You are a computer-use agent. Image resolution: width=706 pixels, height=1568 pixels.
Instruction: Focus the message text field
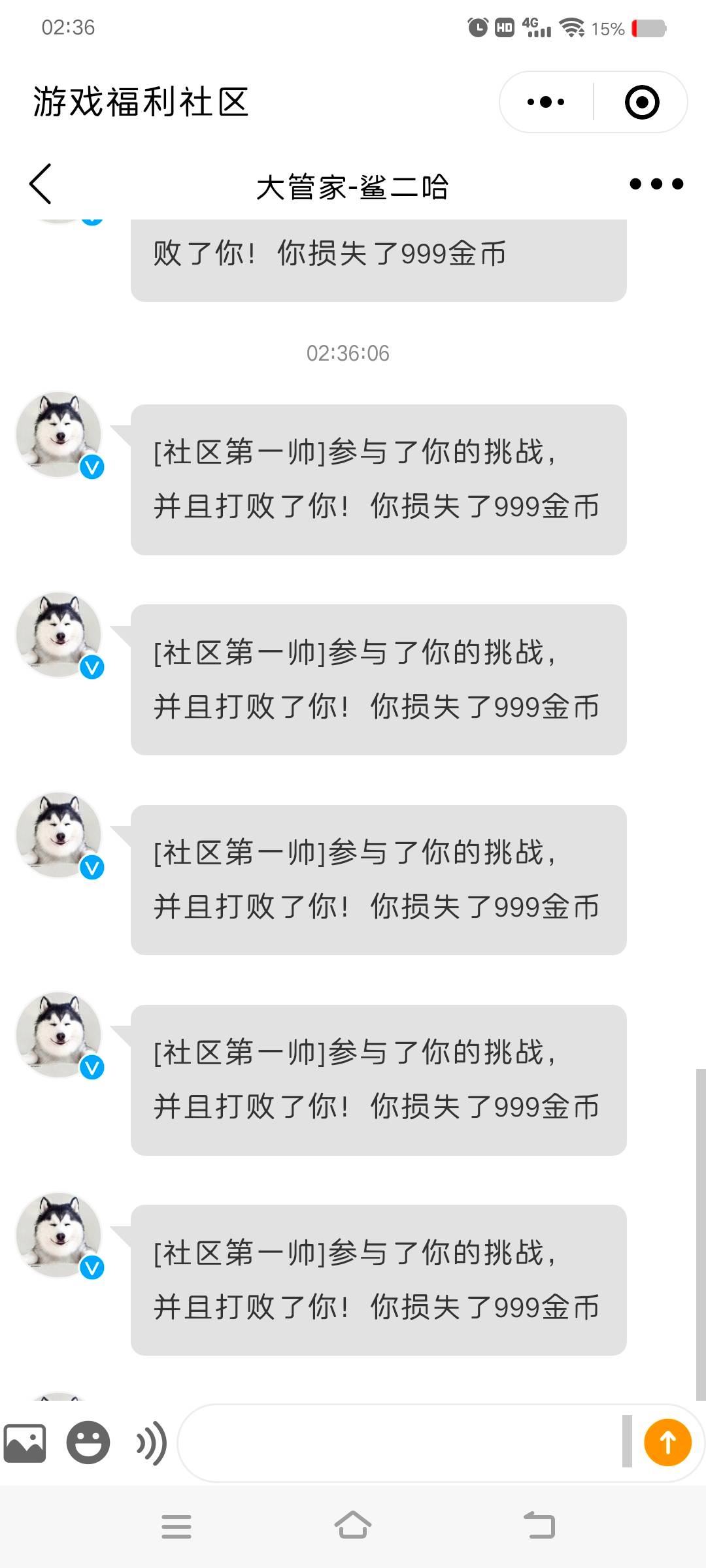399,1443
